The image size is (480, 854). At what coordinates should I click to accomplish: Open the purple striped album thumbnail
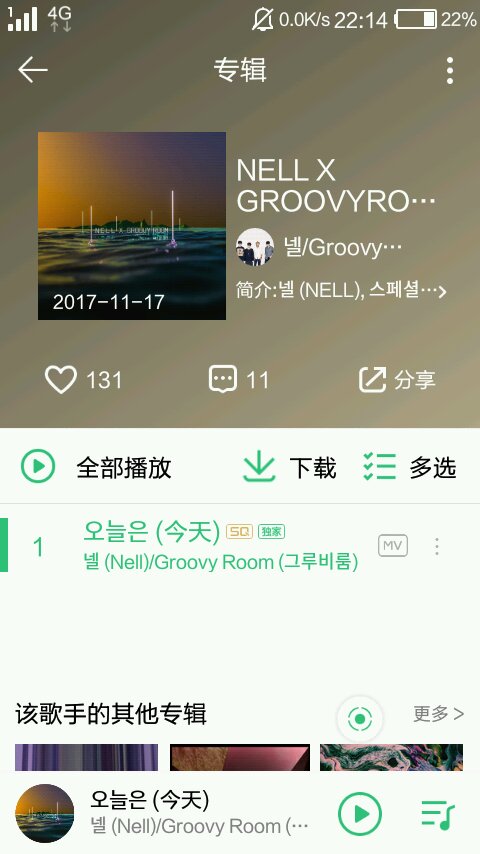click(x=87, y=758)
